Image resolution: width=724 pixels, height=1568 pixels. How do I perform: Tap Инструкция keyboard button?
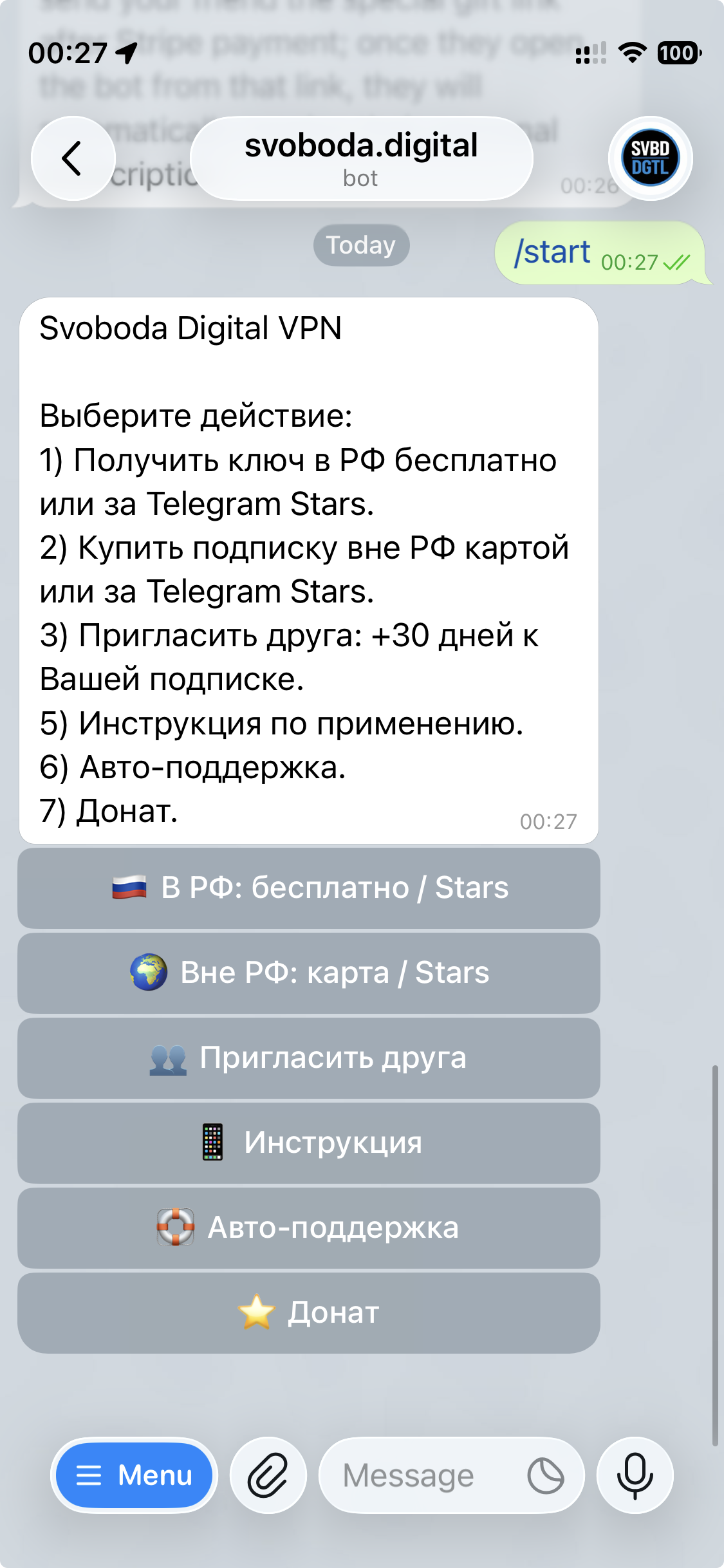pyautogui.click(x=309, y=1142)
